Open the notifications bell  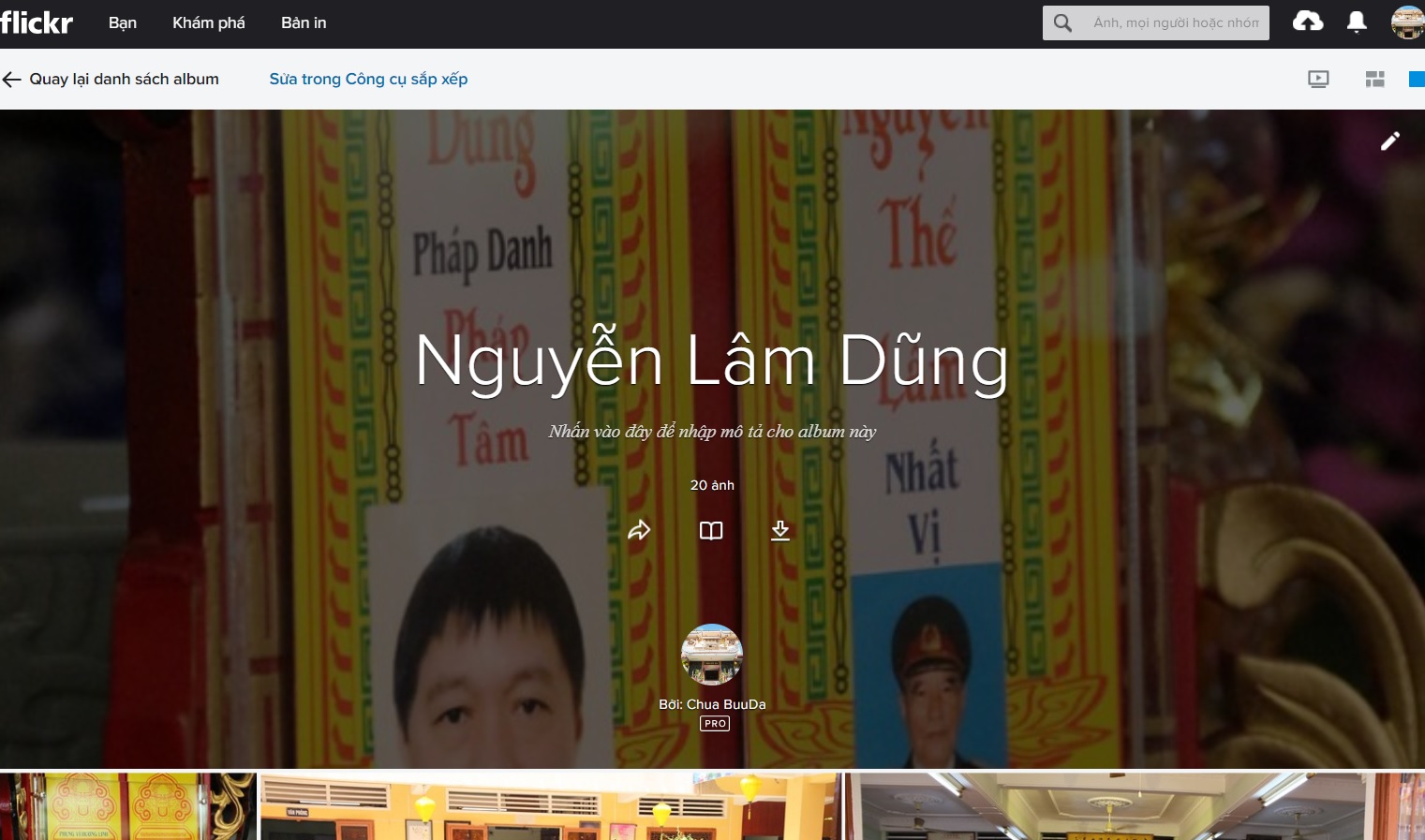[1356, 22]
